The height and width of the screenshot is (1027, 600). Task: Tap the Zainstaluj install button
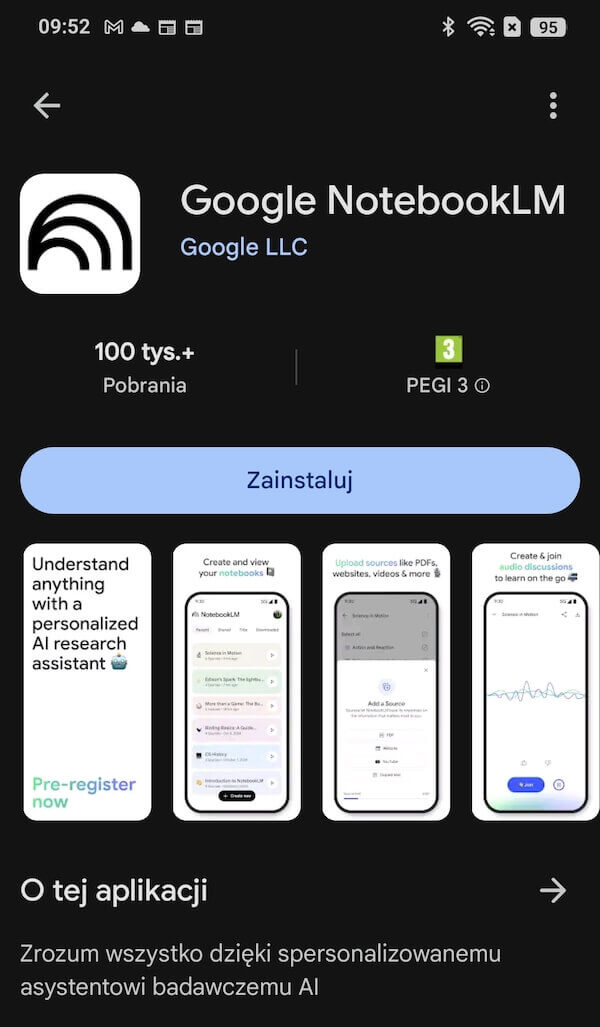(x=300, y=480)
